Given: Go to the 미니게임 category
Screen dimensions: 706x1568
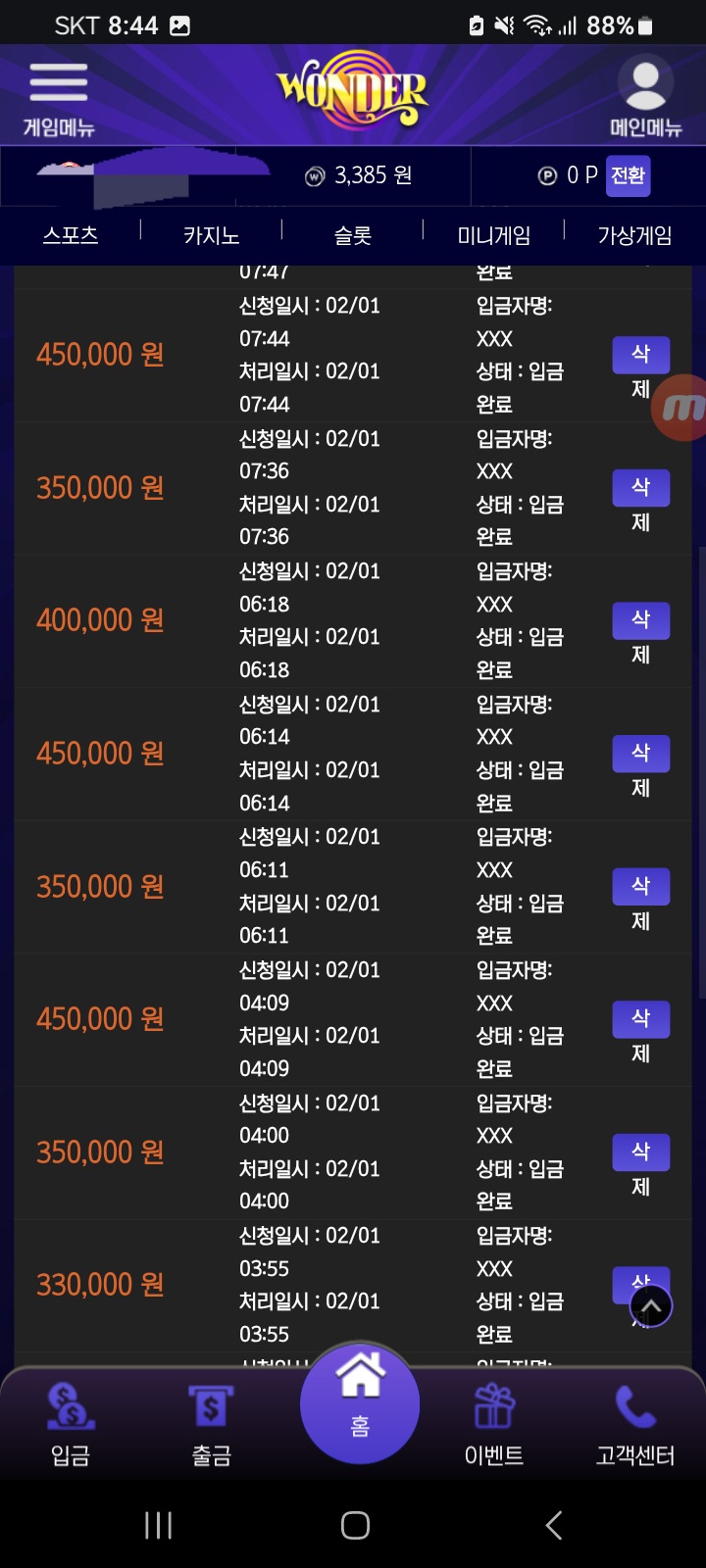Looking at the screenshot, I should [x=494, y=235].
